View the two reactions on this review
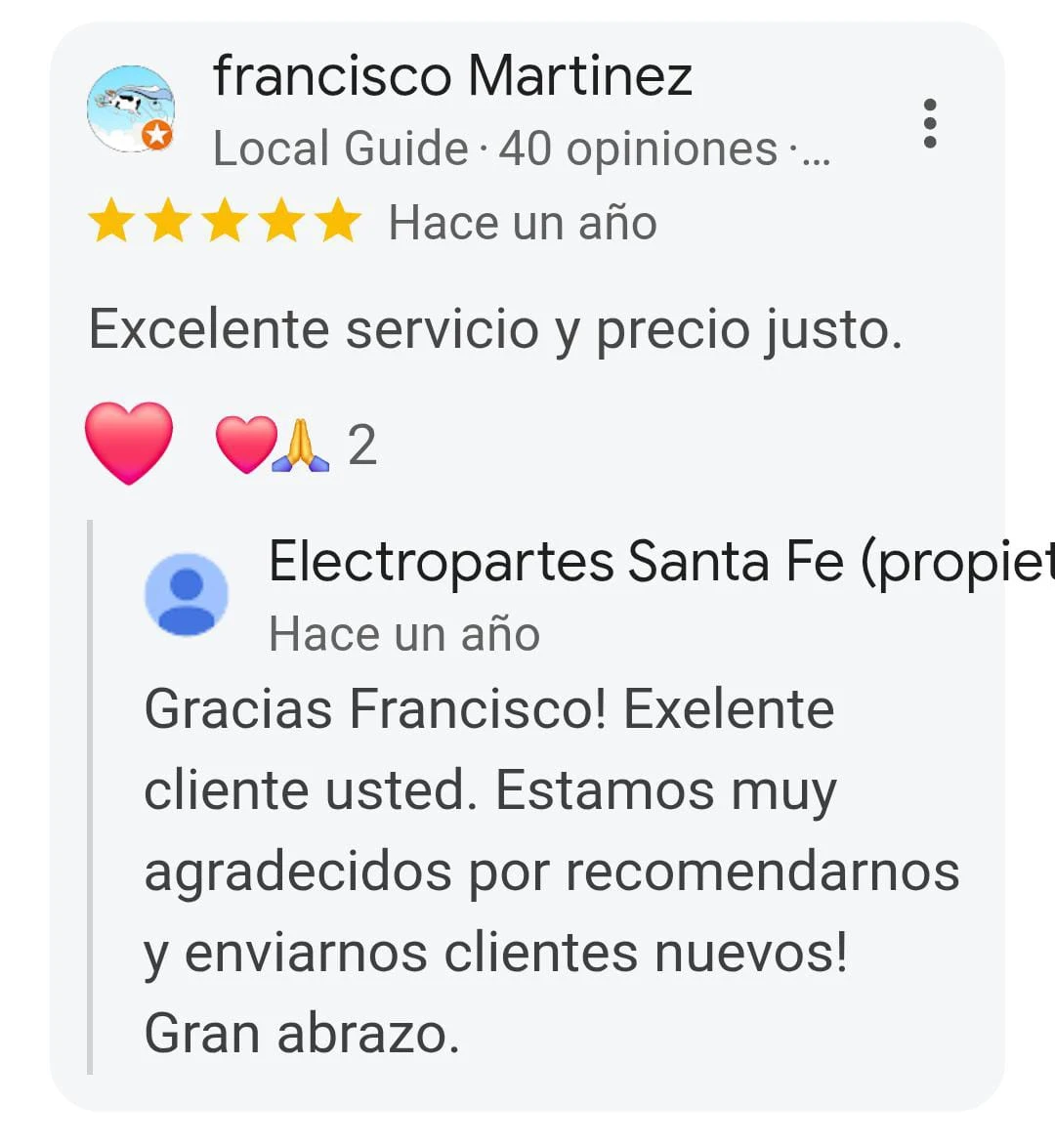 pos(295,445)
